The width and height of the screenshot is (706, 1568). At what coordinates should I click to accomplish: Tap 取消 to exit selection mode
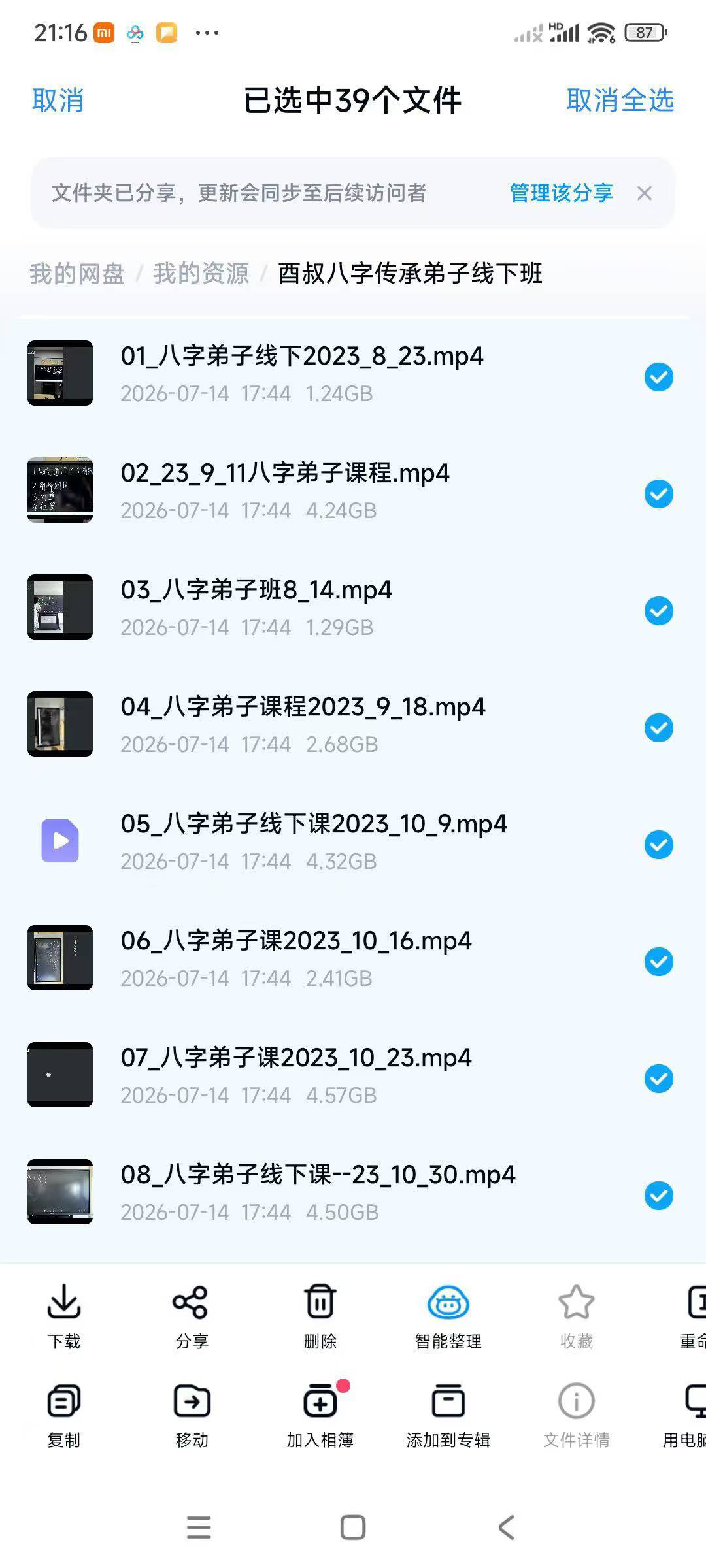coord(58,101)
